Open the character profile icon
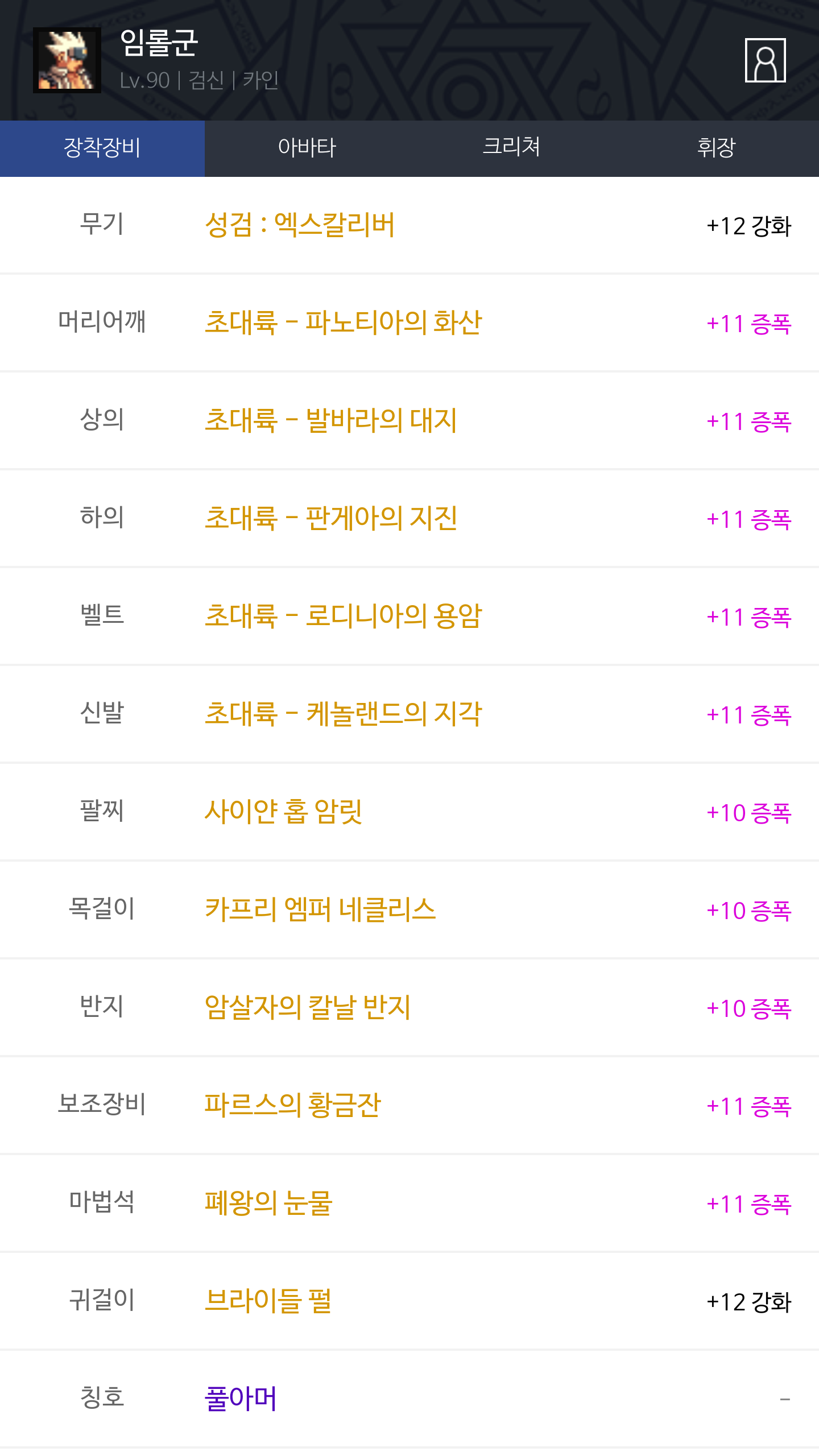 tap(765, 60)
